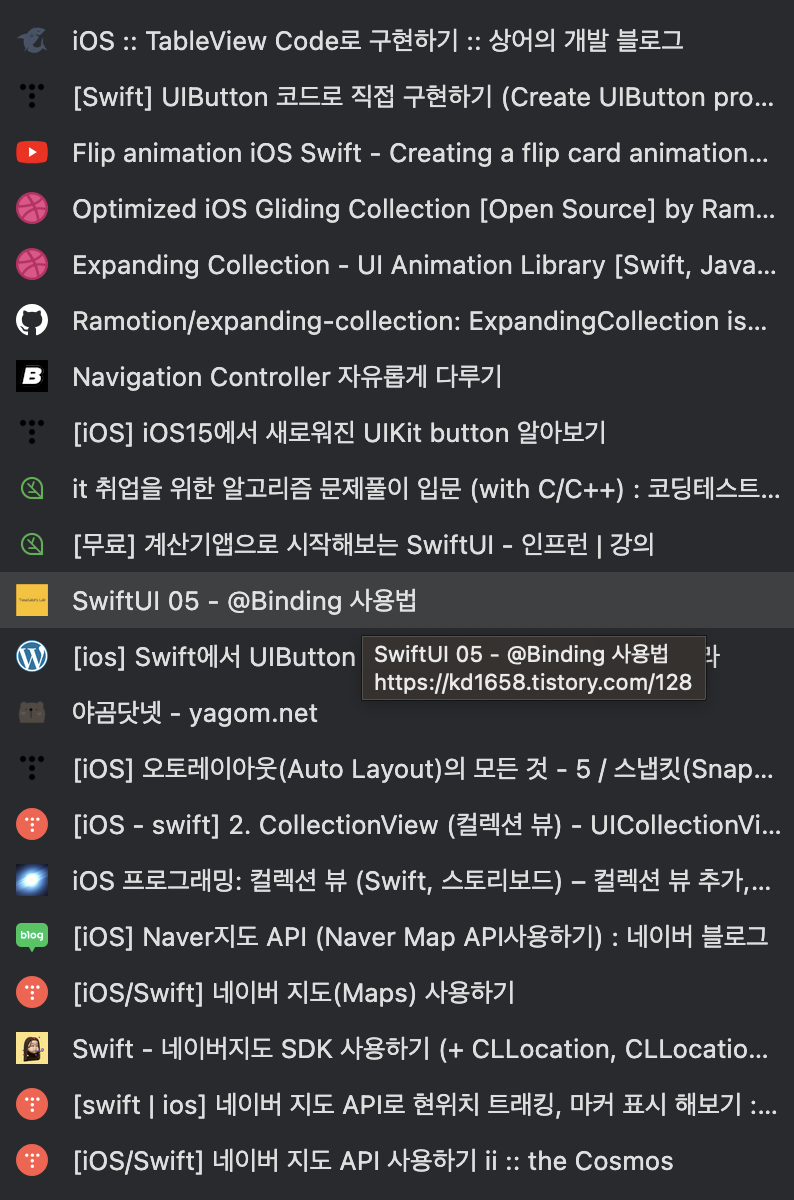Click the GitHub icon next to Ramotion/expanding-collection
Screen dimensions: 794x1200
pyautogui.click(x=33, y=321)
